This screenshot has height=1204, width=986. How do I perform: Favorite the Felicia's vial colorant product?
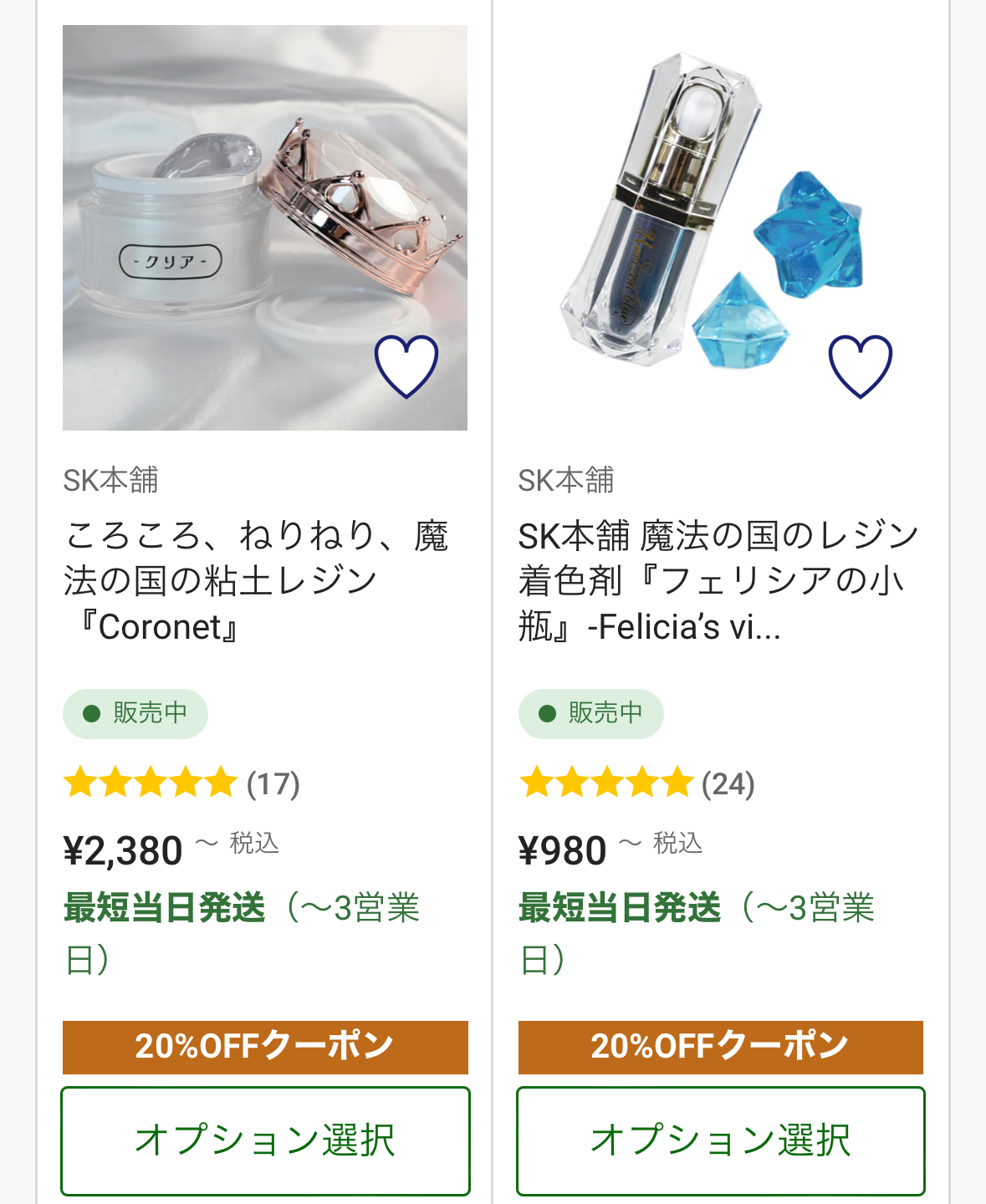pos(860,366)
